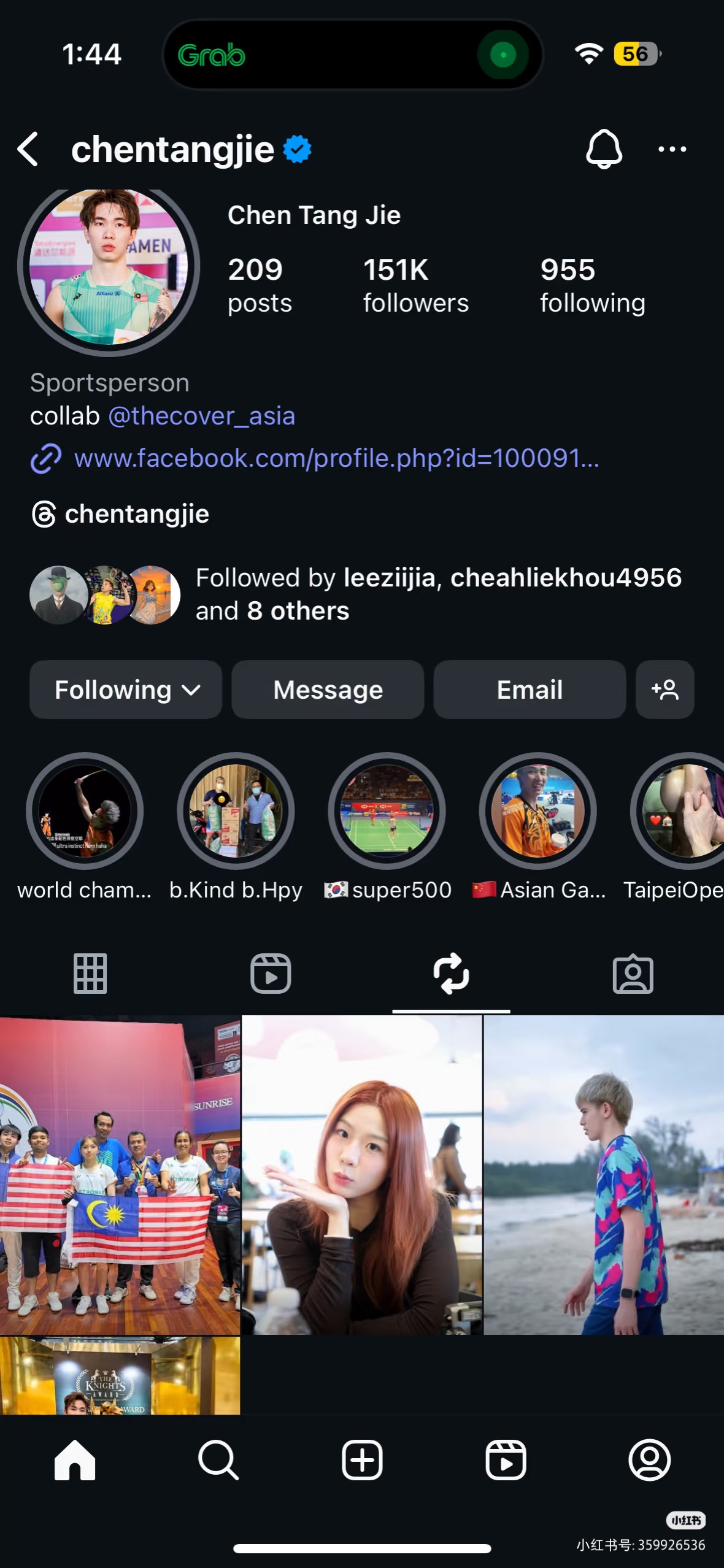
Task: Open the b.Kind b.Hpy story highlight
Action: (x=236, y=811)
